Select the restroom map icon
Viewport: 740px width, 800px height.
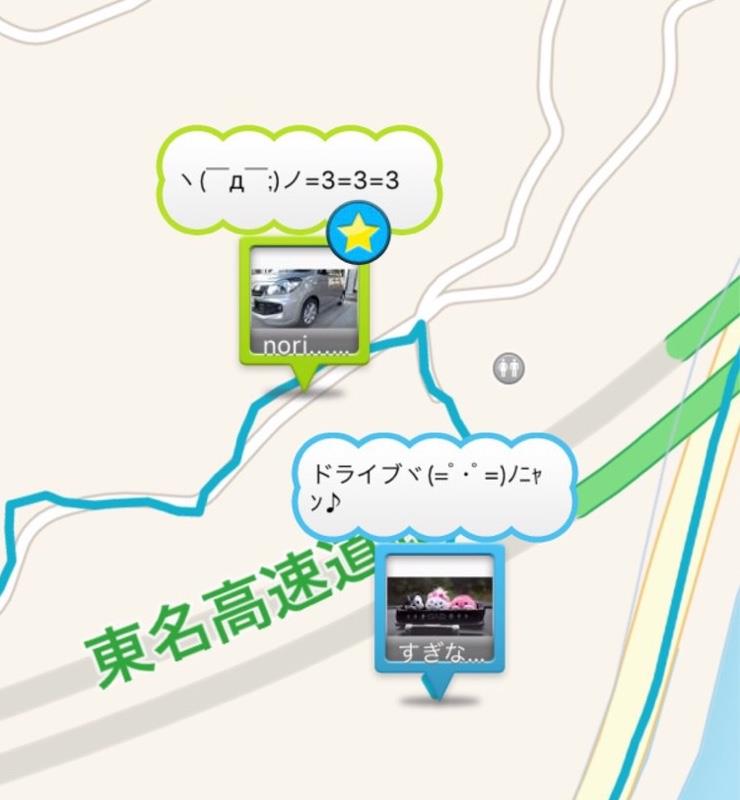coord(510,367)
